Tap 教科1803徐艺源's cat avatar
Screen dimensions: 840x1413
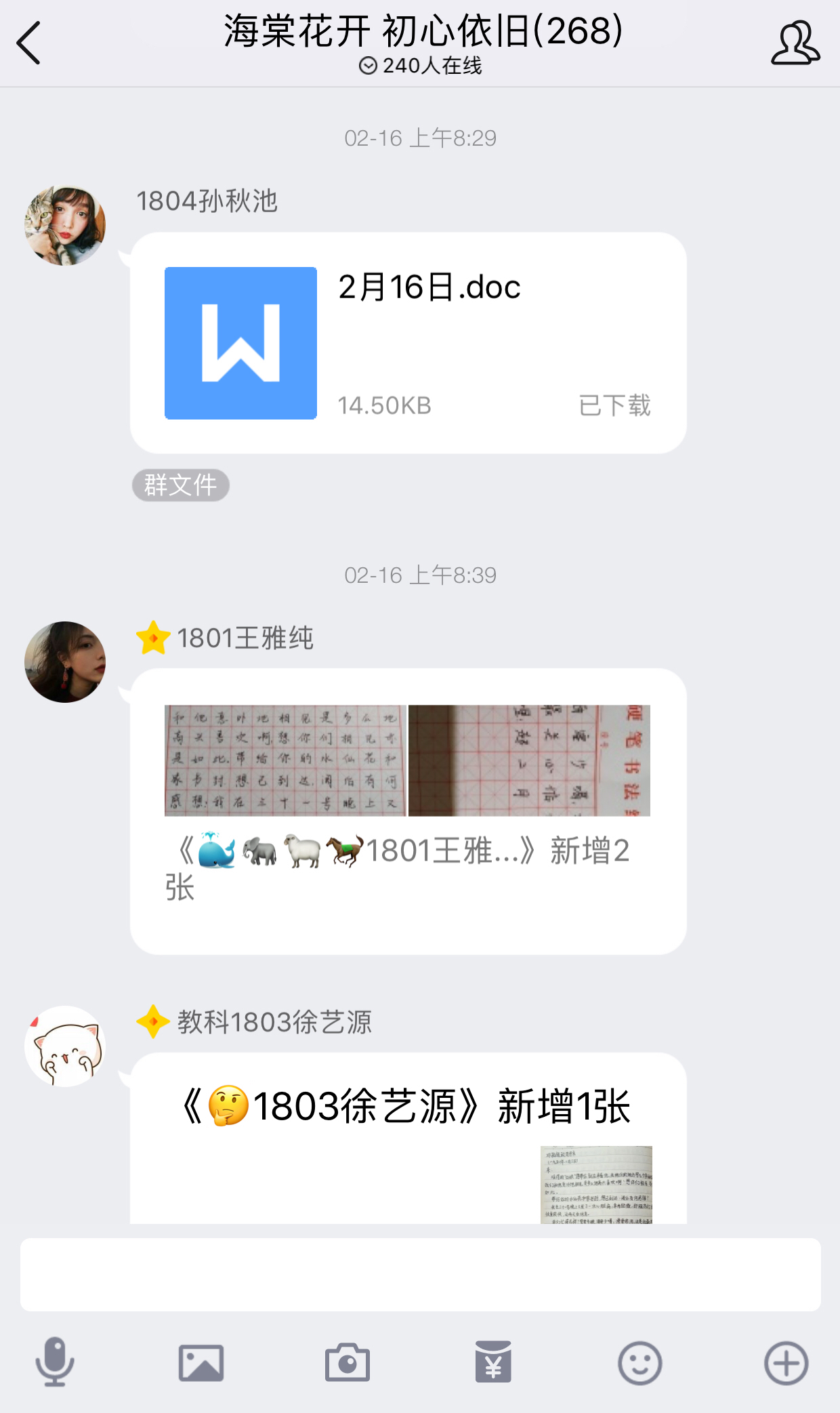point(65,1046)
